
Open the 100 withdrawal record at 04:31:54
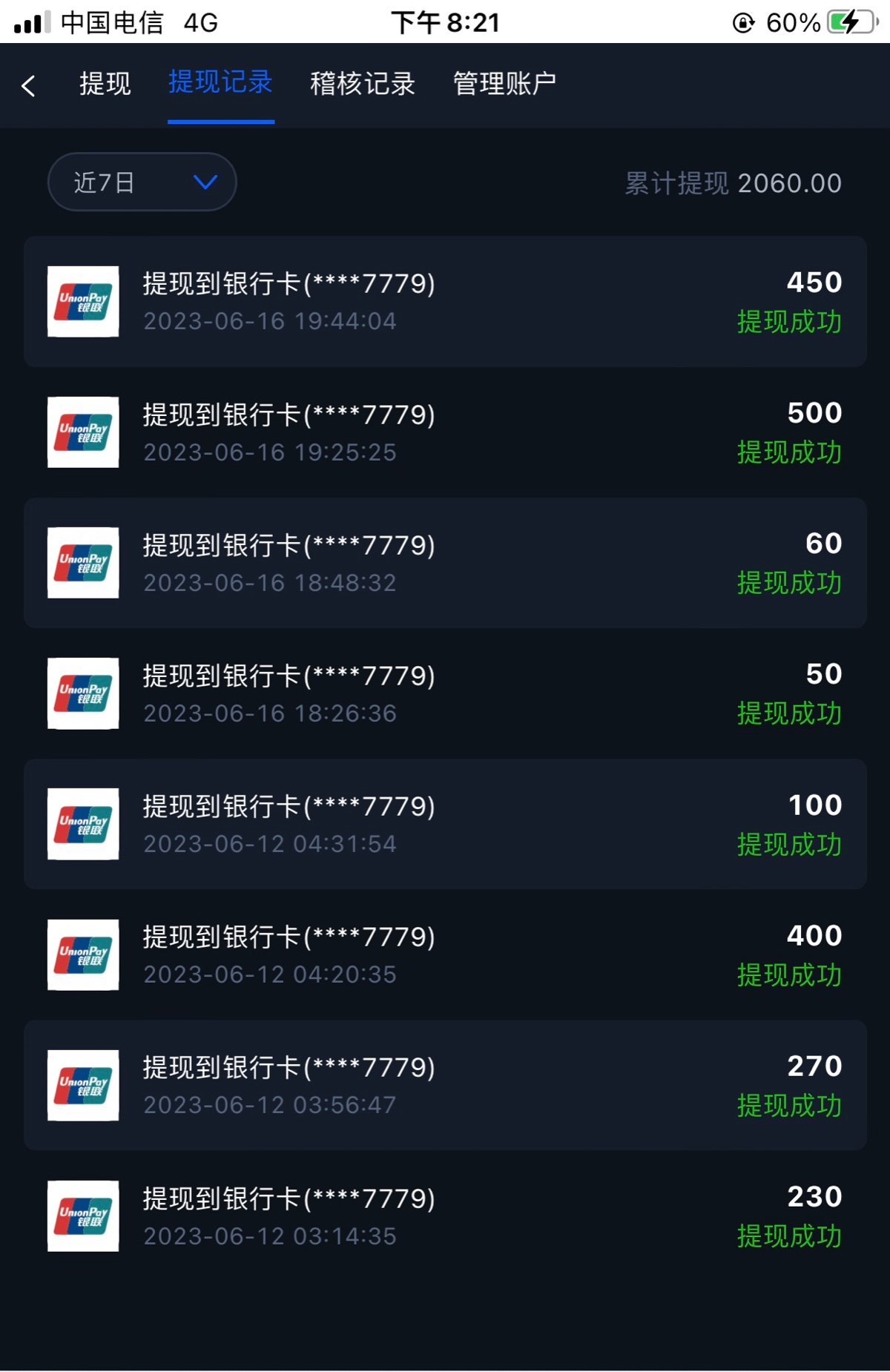tap(445, 824)
